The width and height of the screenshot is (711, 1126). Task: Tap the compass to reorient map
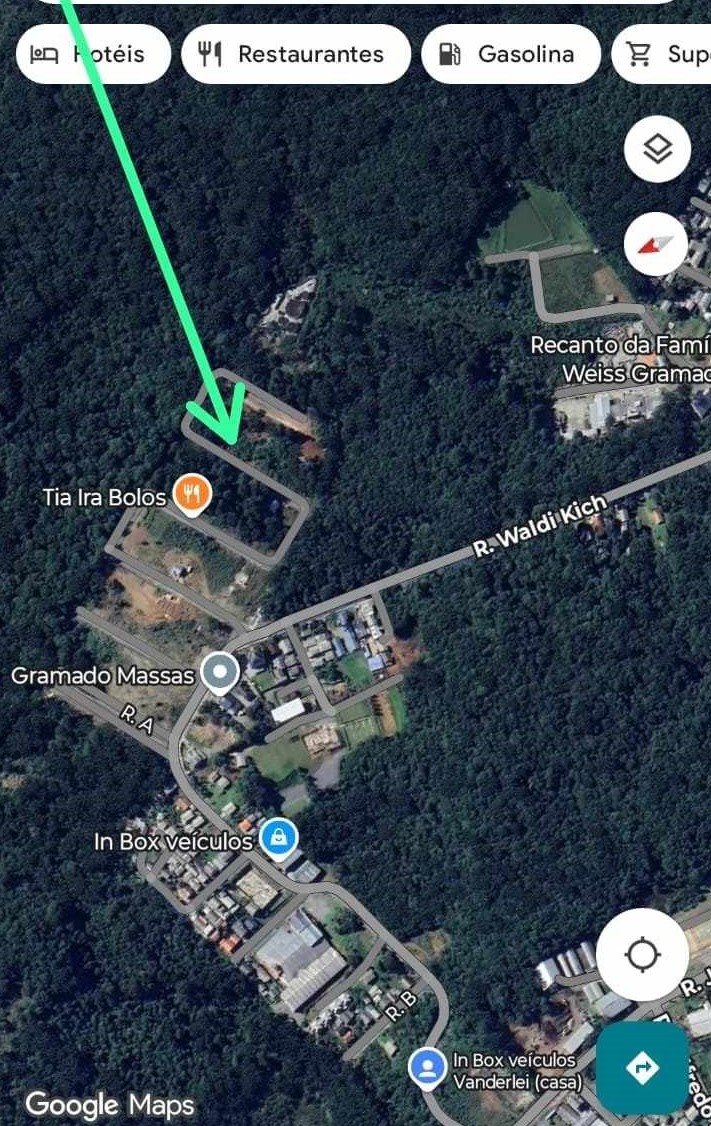pos(656,244)
